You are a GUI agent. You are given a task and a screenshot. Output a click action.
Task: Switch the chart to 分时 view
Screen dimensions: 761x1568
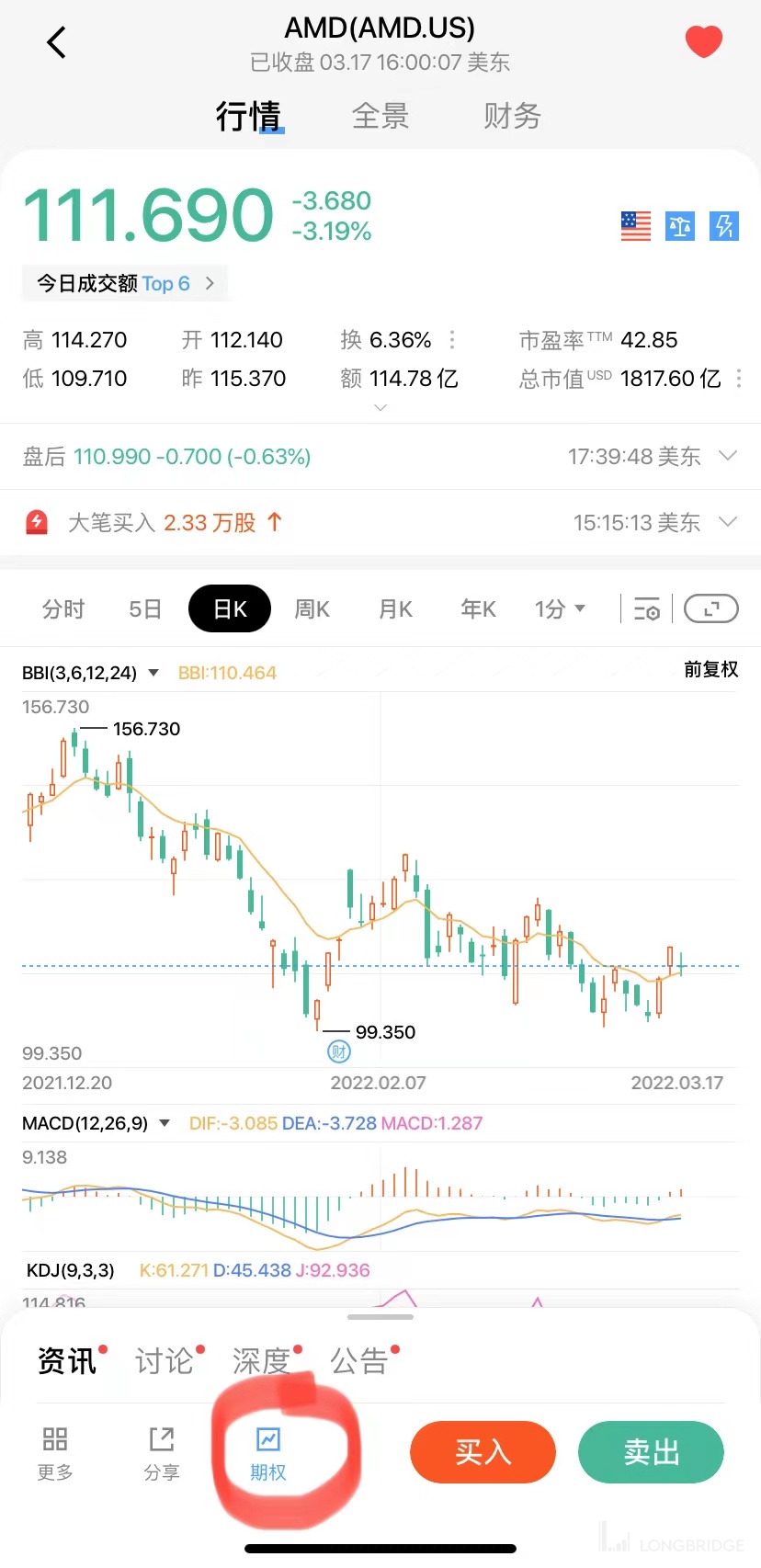pos(63,608)
